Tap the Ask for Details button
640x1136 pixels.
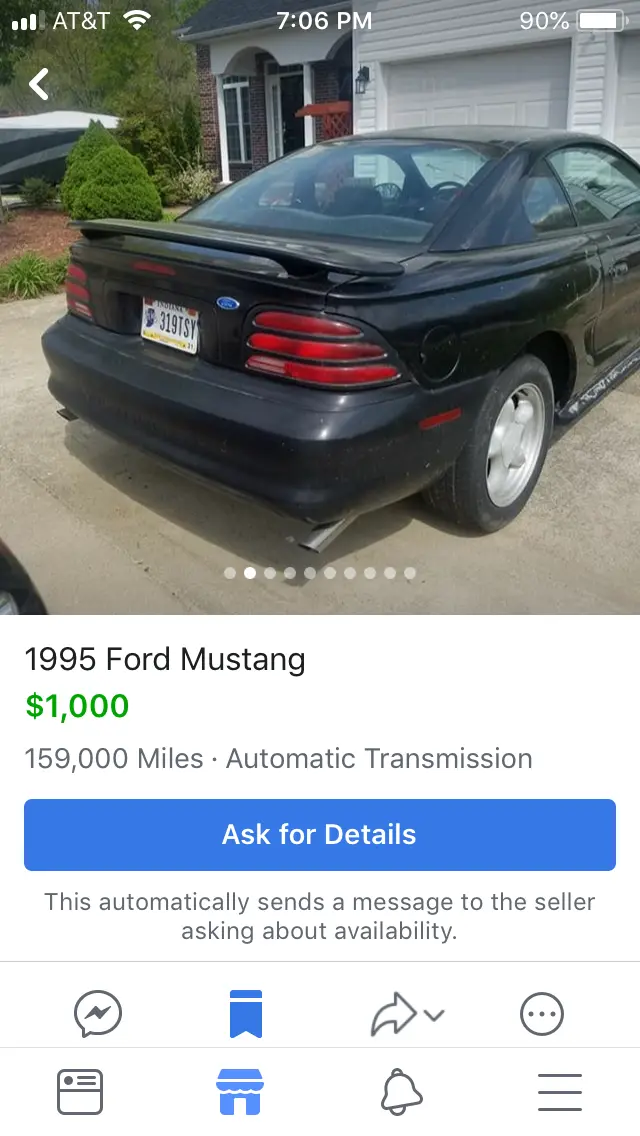click(x=320, y=835)
